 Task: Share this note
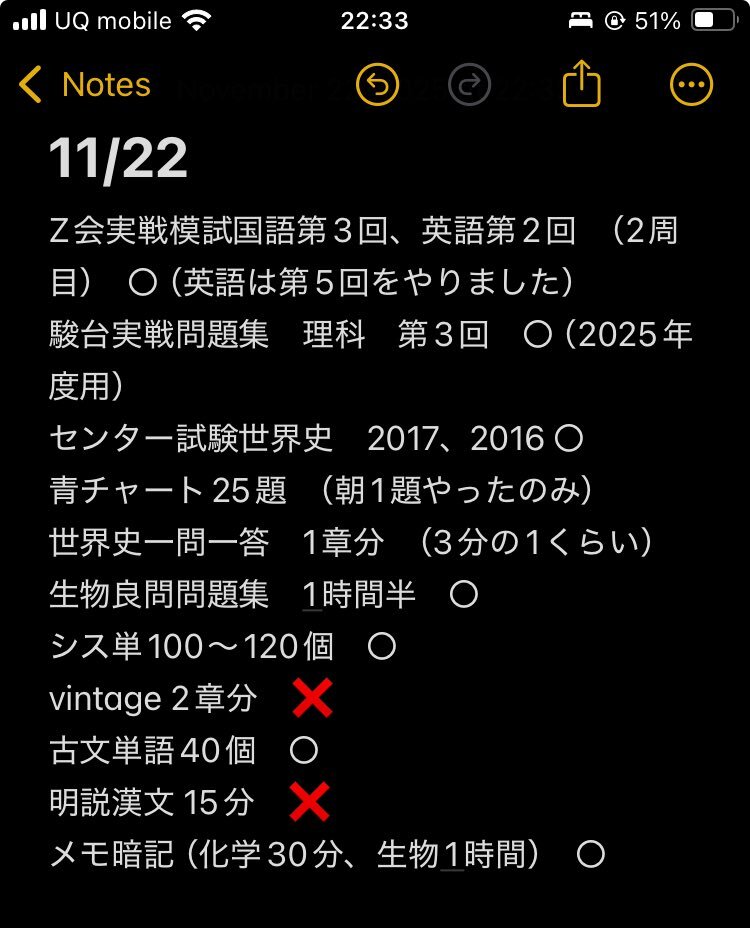pyautogui.click(x=581, y=86)
